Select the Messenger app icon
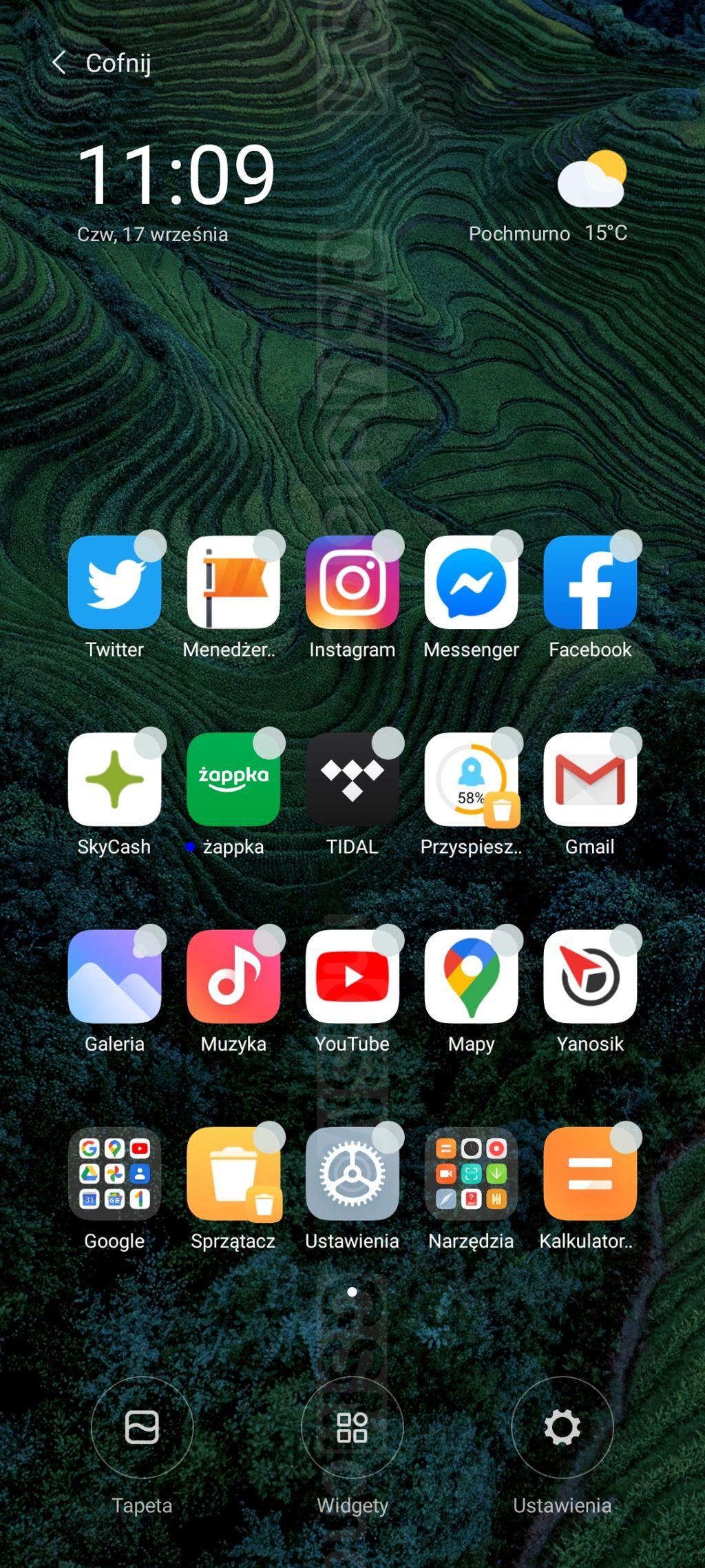The width and height of the screenshot is (705, 1568). (x=471, y=582)
